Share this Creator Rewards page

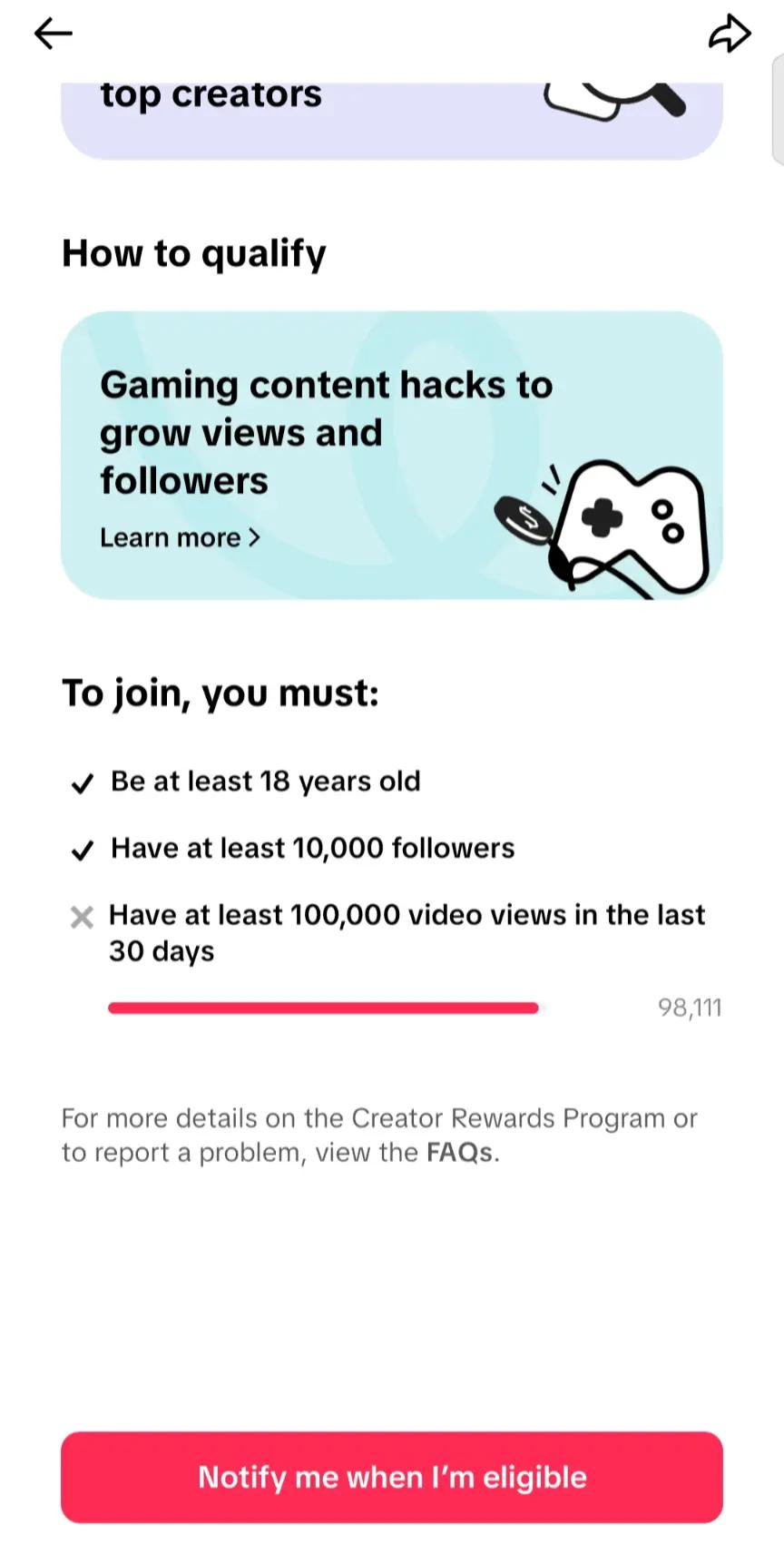[730, 34]
